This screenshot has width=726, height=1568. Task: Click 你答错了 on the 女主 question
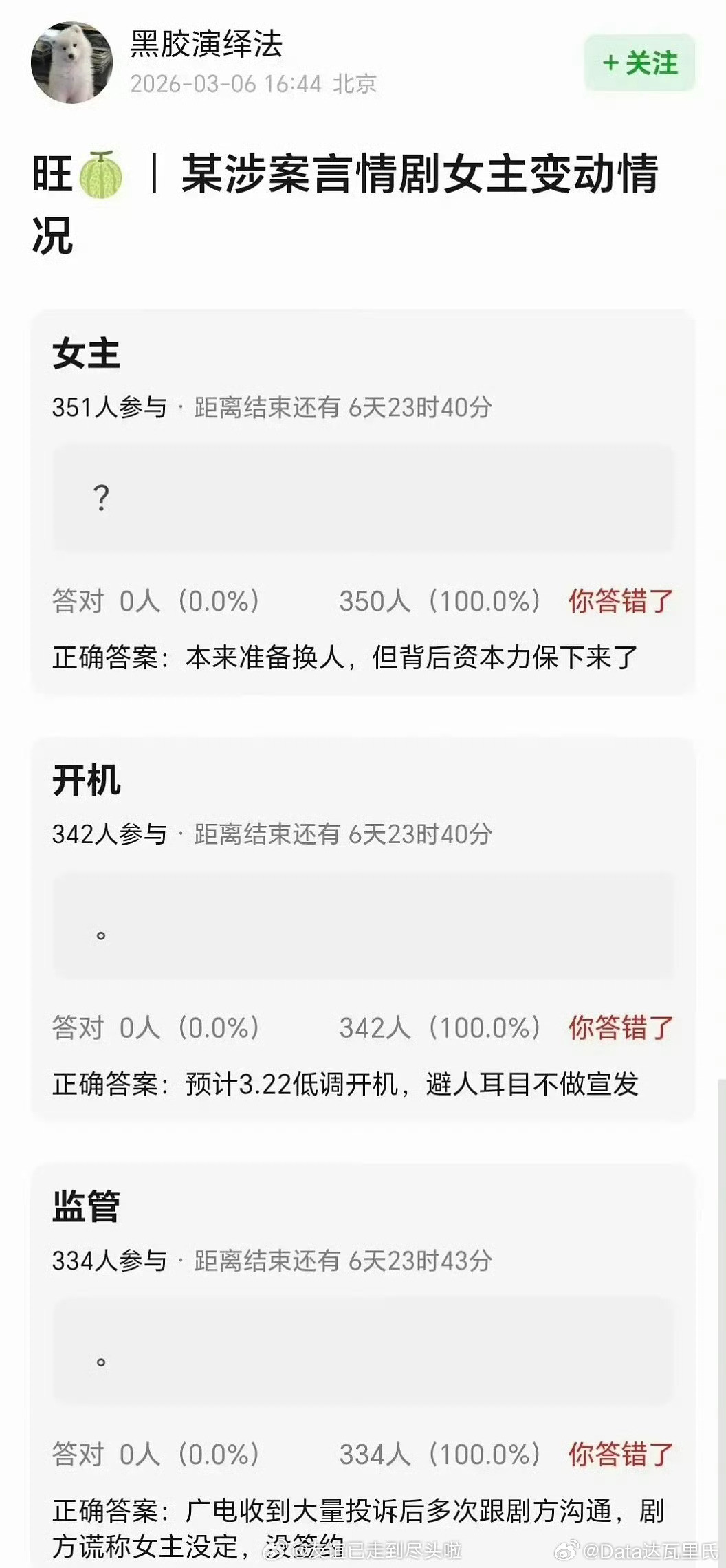(619, 601)
